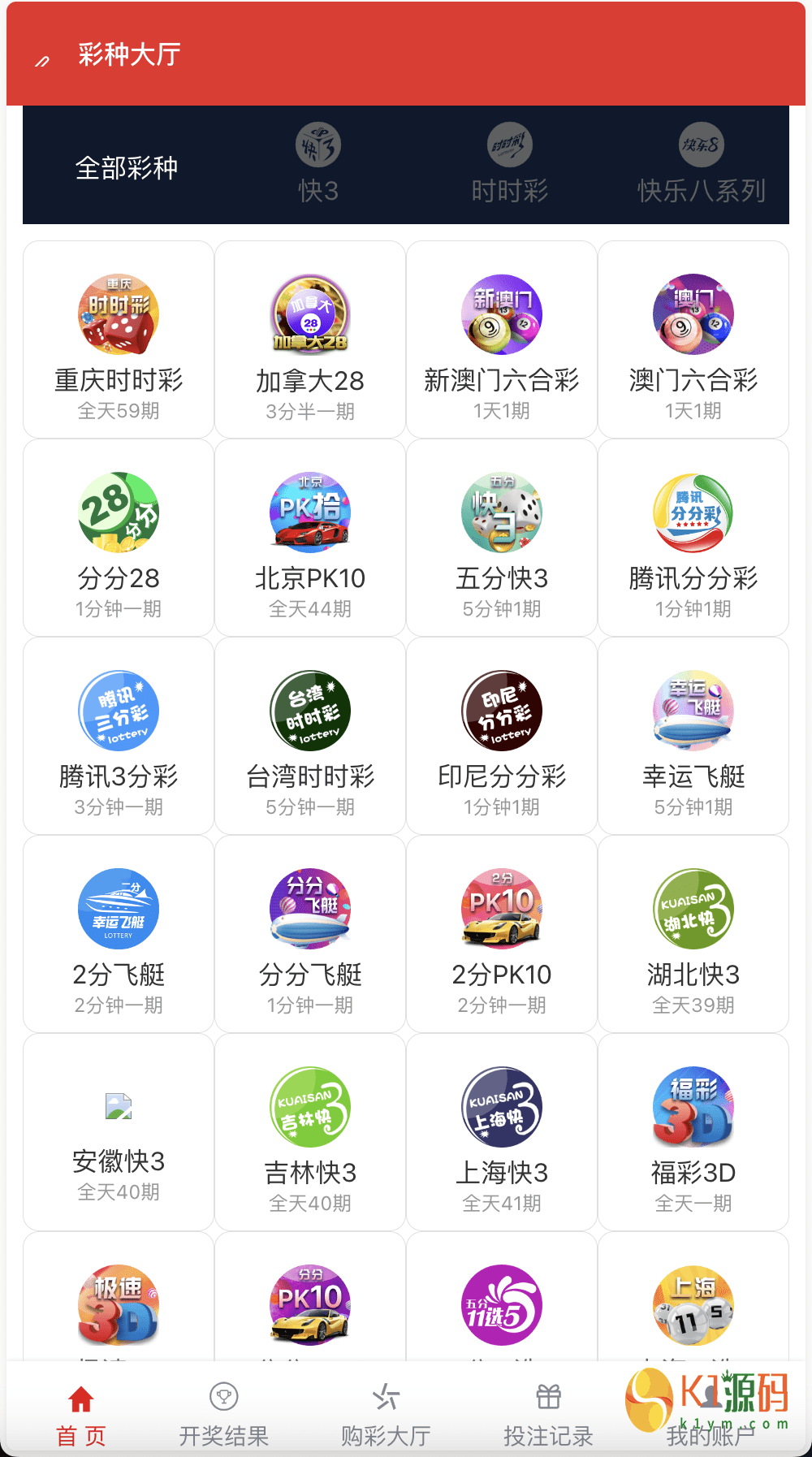Image resolution: width=812 pixels, height=1457 pixels.
Task: Switch to the 开奖结果 tab
Action: (223, 1415)
